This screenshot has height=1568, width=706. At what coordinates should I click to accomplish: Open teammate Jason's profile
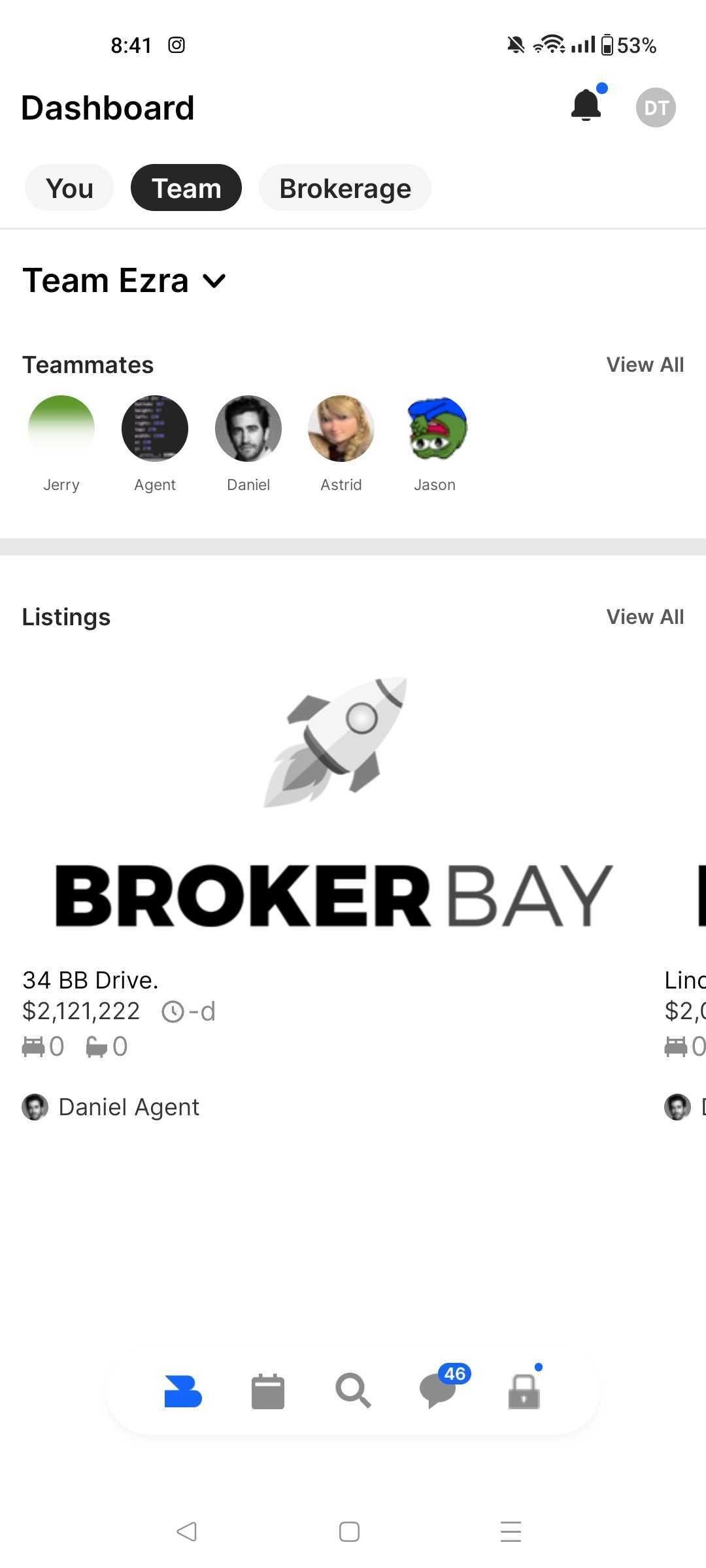coord(435,429)
